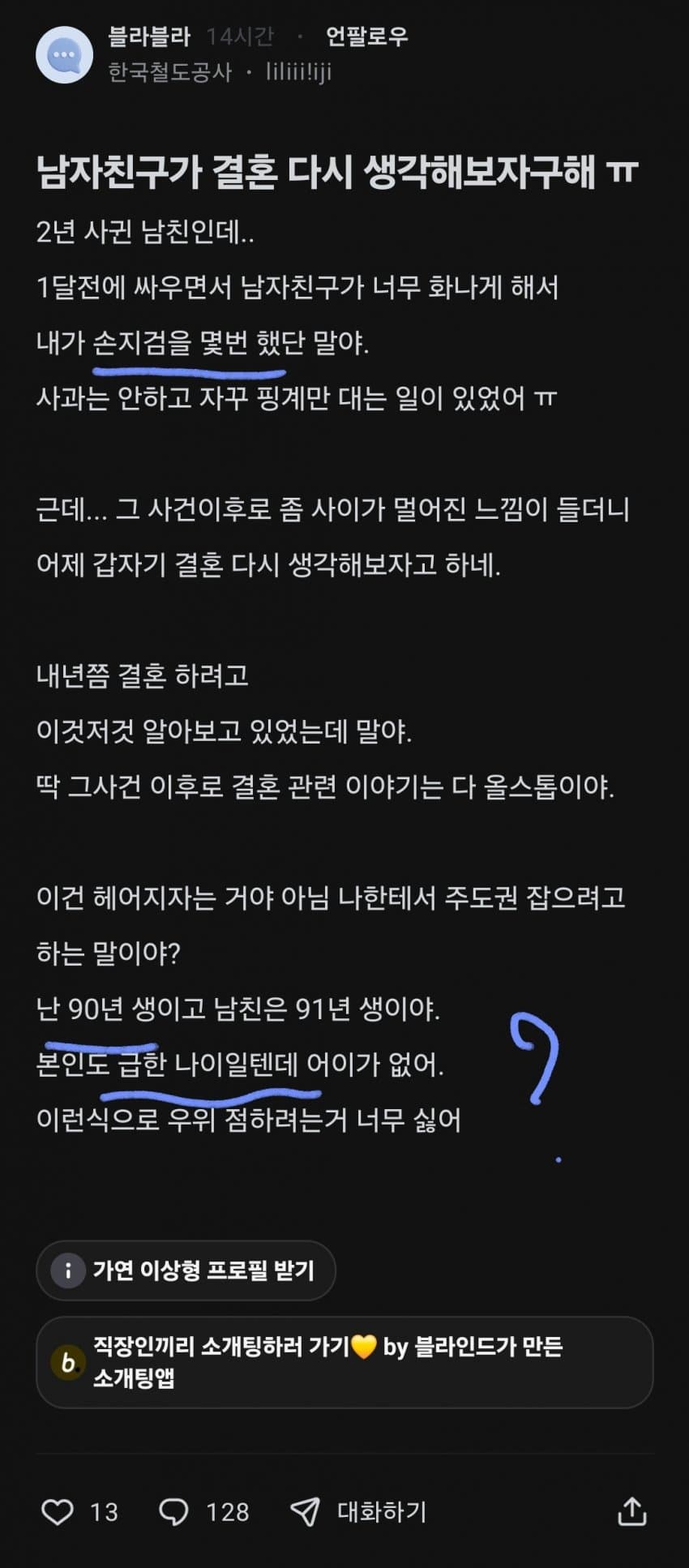Open the 직장인끼리 소개팅하러 가기 banner
The height and width of the screenshot is (1568, 689).
pos(344,1361)
